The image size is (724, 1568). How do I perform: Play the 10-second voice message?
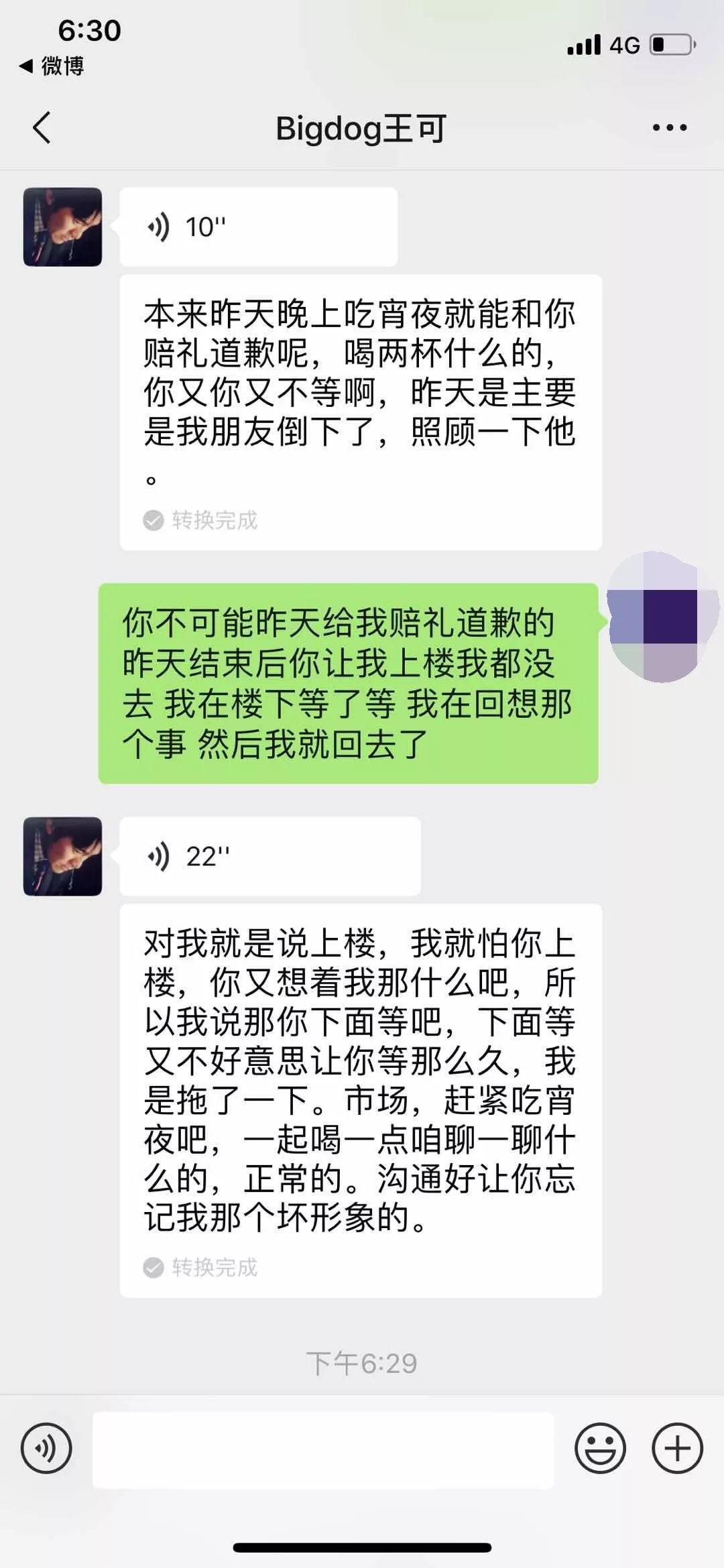coord(257,225)
